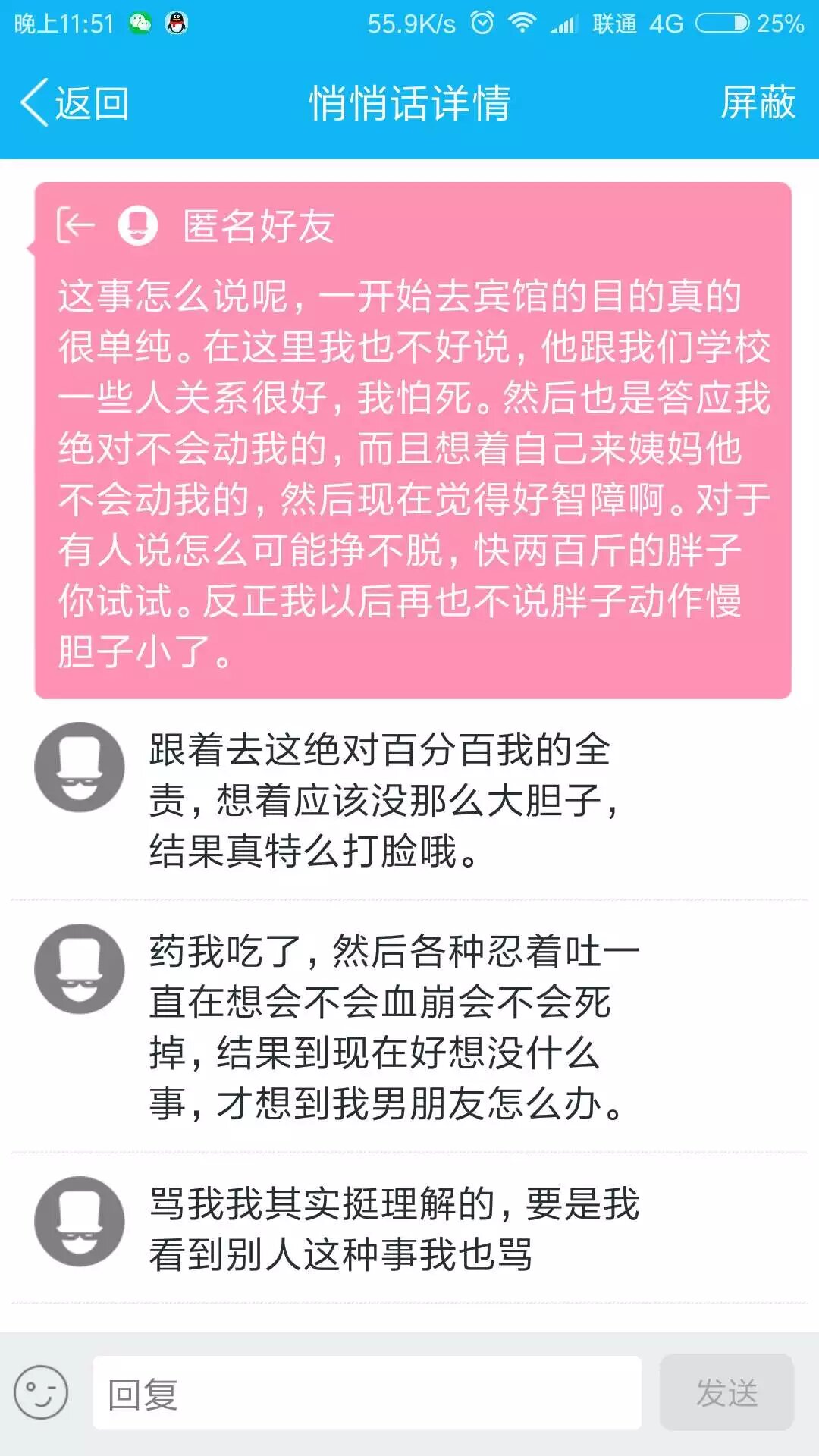Tap 屏蔽 to block this whisper
Image resolution: width=819 pixels, height=1456 pixels.
pyautogui.click(x=757, y=103)
